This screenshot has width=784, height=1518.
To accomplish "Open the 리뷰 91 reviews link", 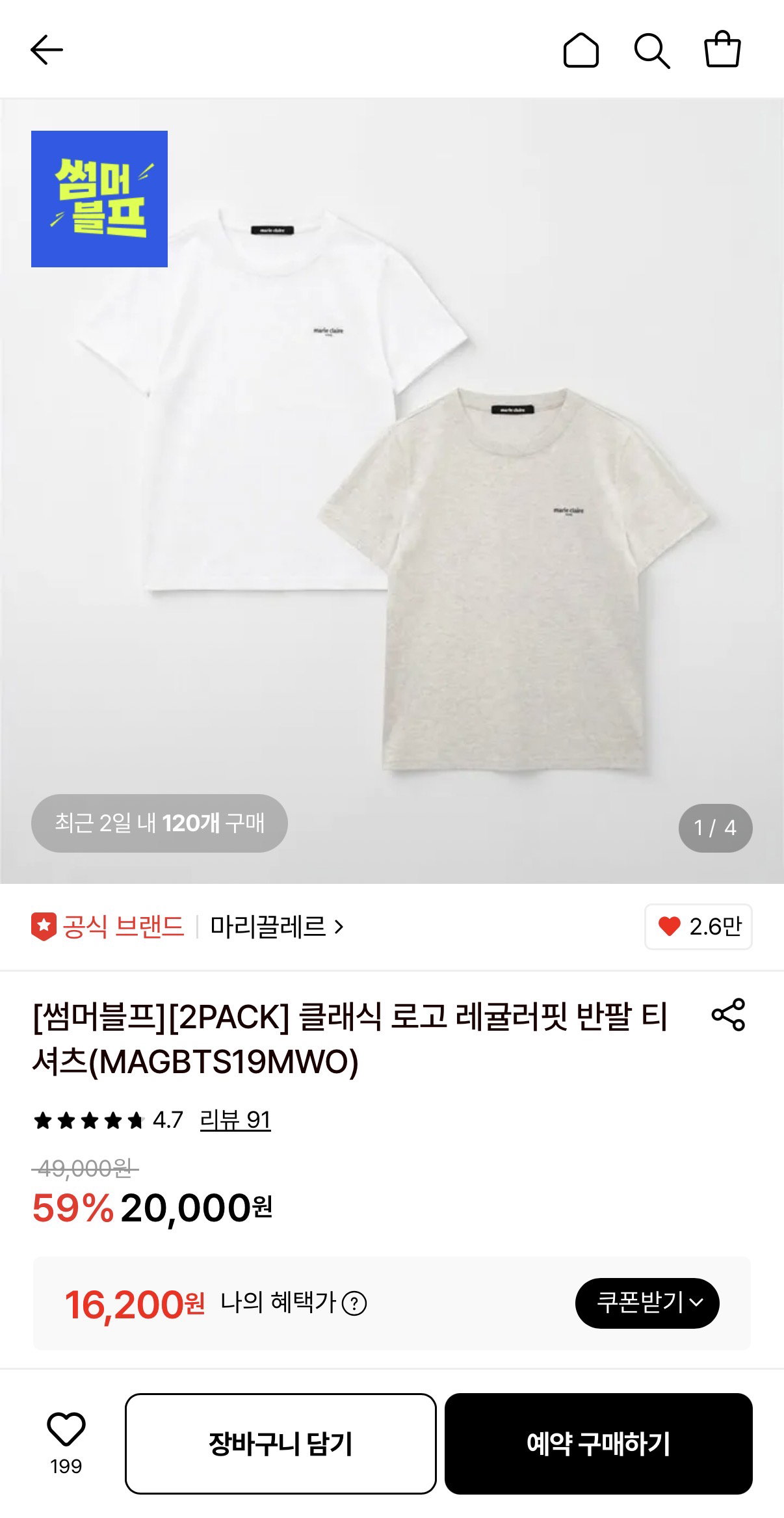I will (x=235, y=1120).
